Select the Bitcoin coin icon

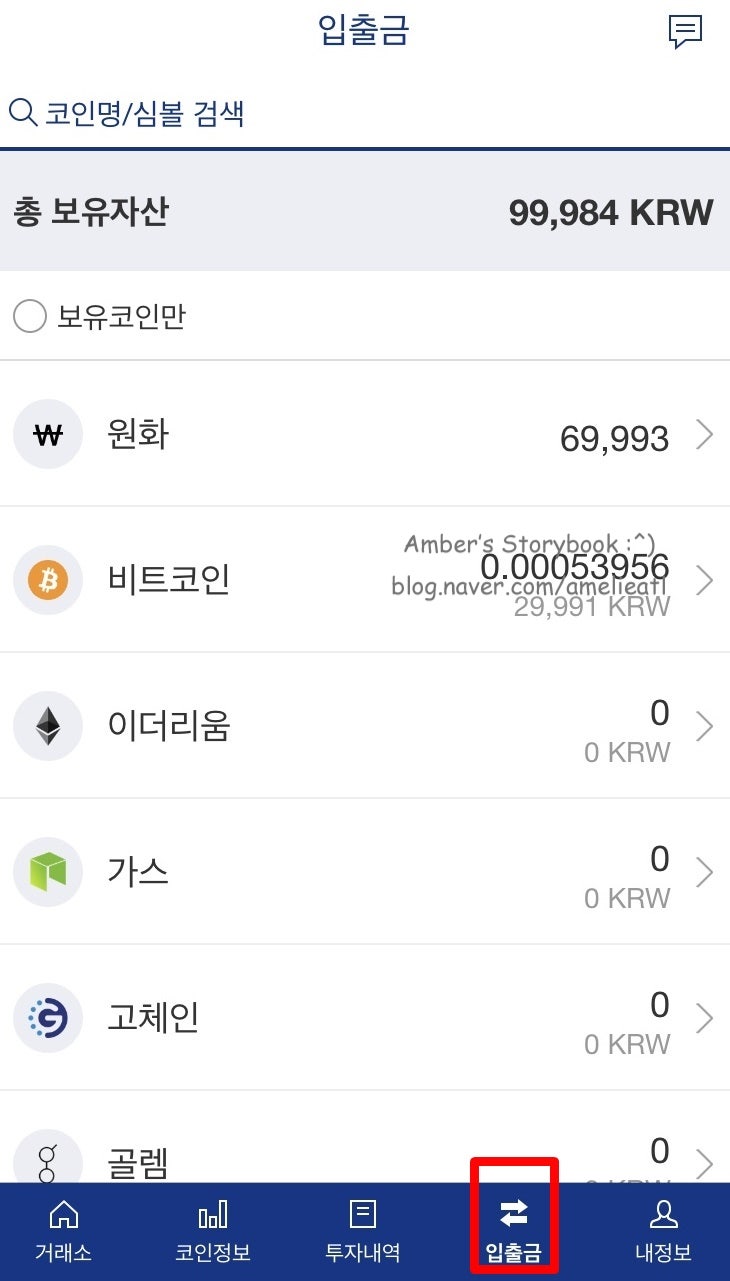click(48, 580)
